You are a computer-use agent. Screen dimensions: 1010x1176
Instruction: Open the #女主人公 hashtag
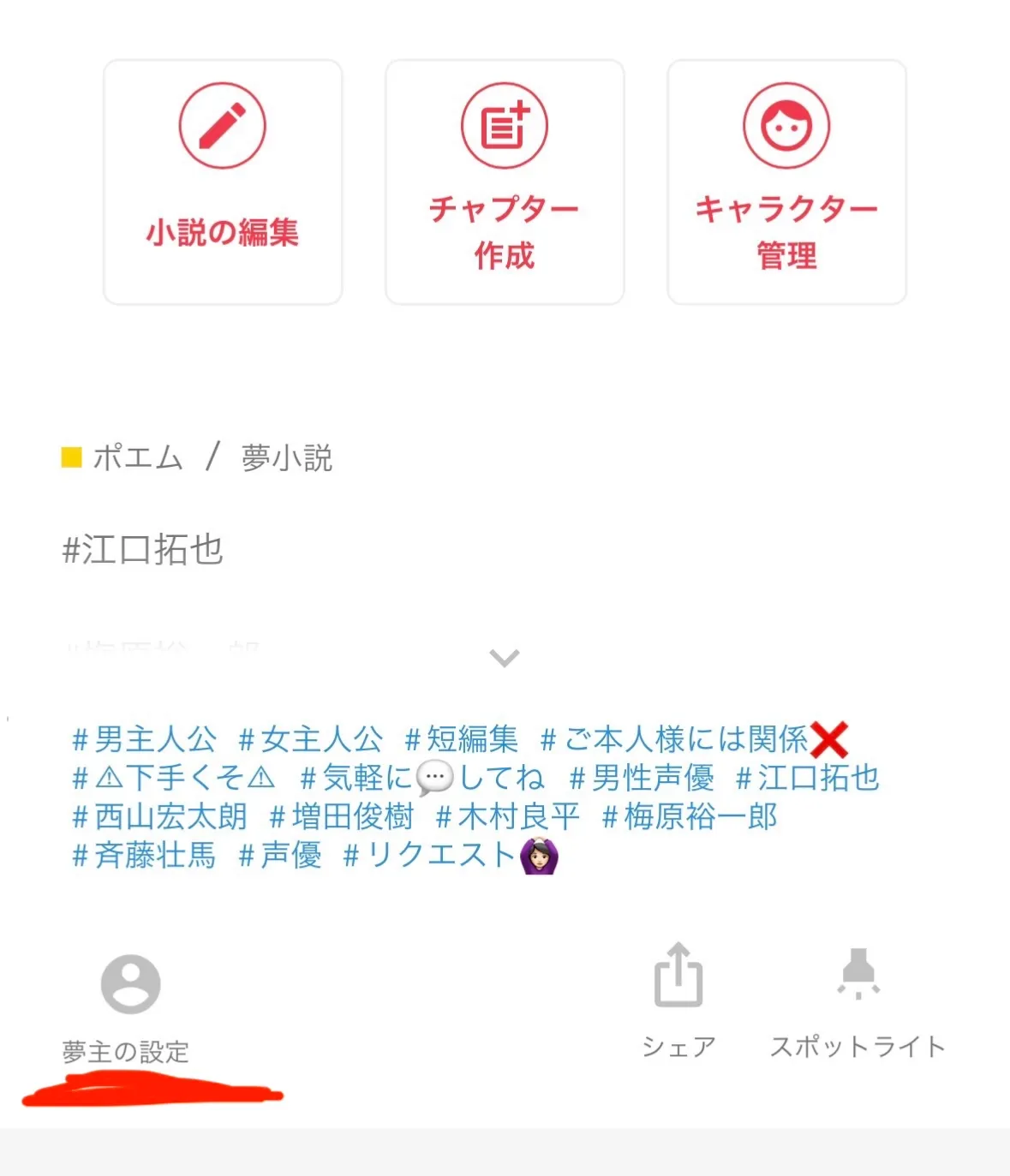(x=310, y=738)
